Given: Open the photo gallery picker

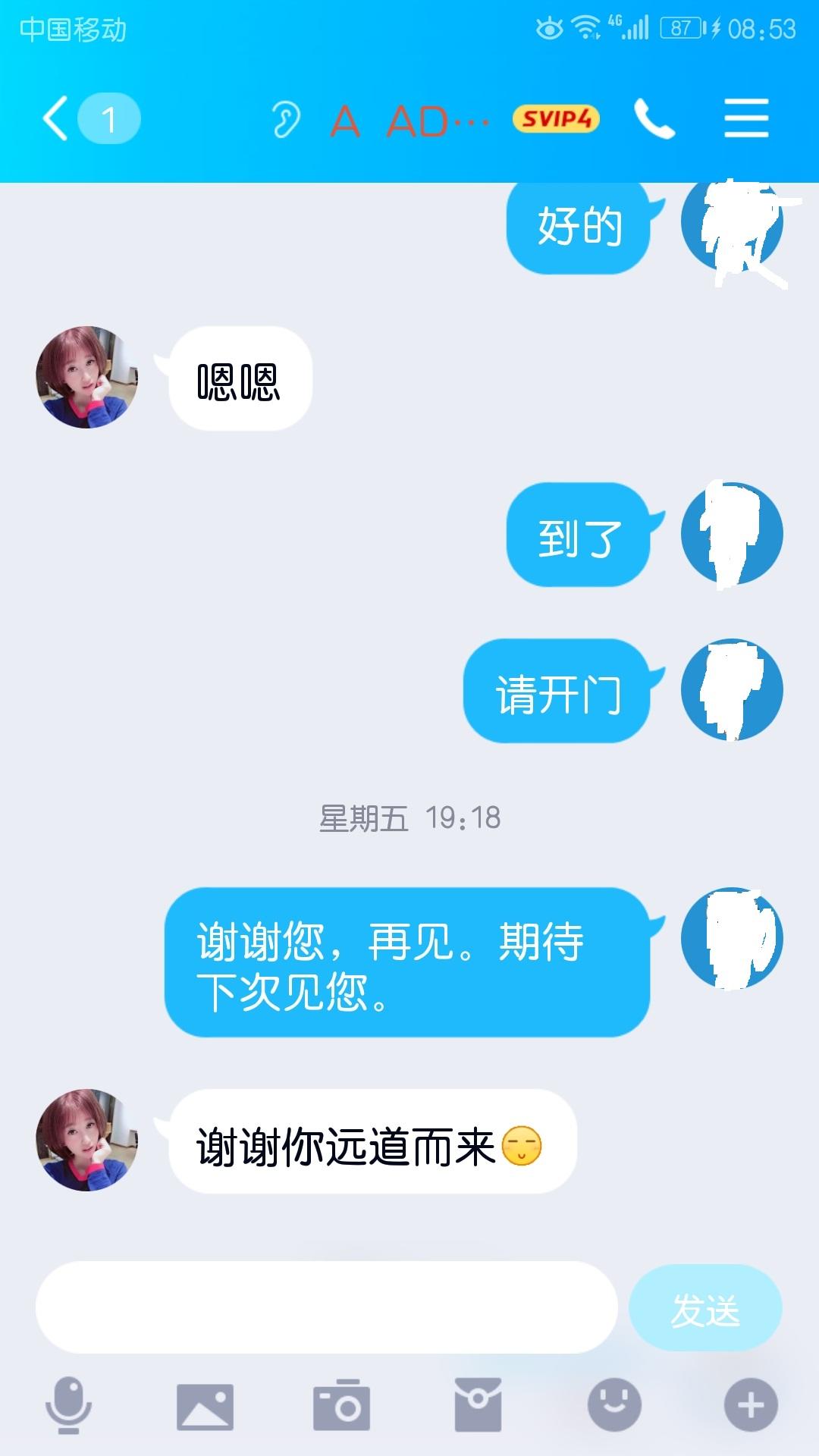Looking at the screenshot, I should coord(205,1406).
